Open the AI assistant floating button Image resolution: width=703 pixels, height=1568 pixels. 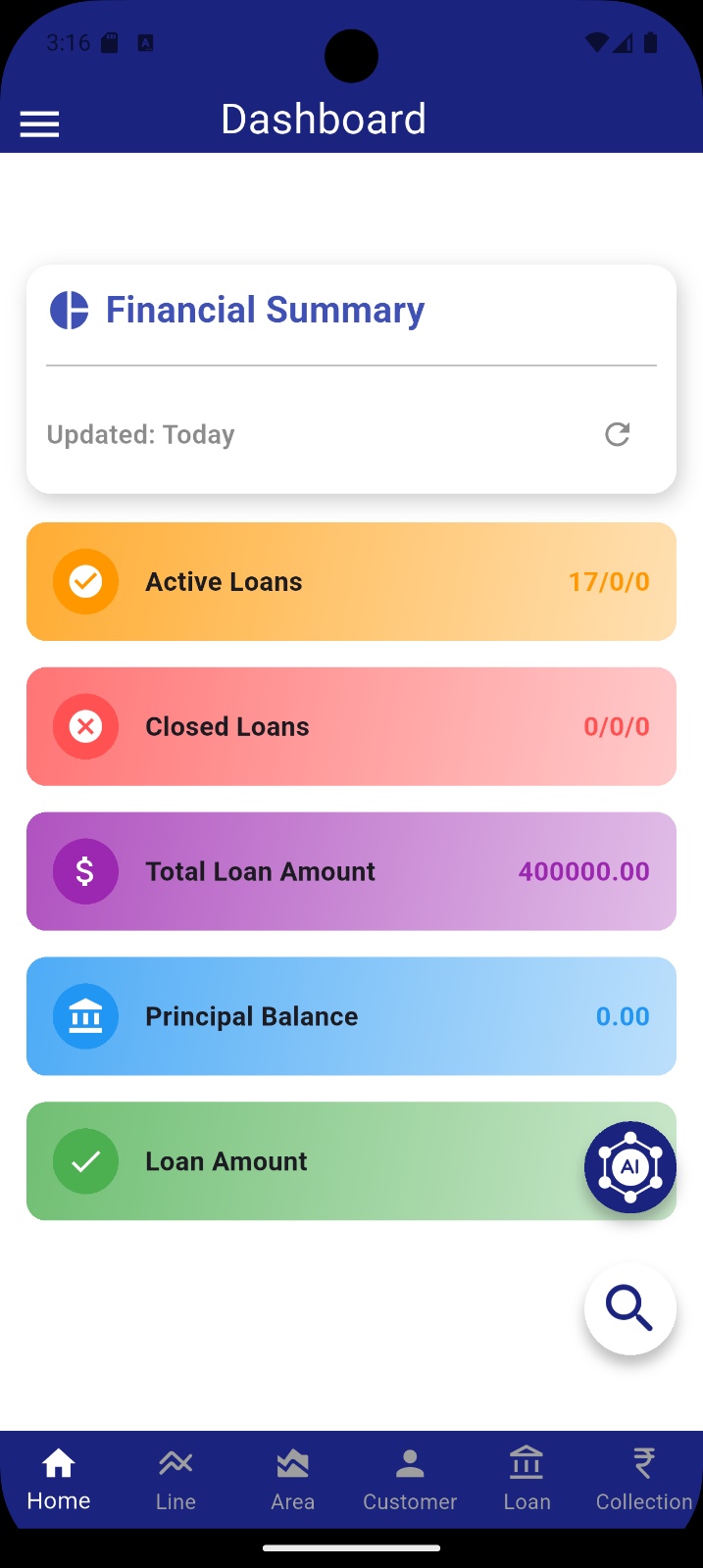click(x=629, y=1167)
